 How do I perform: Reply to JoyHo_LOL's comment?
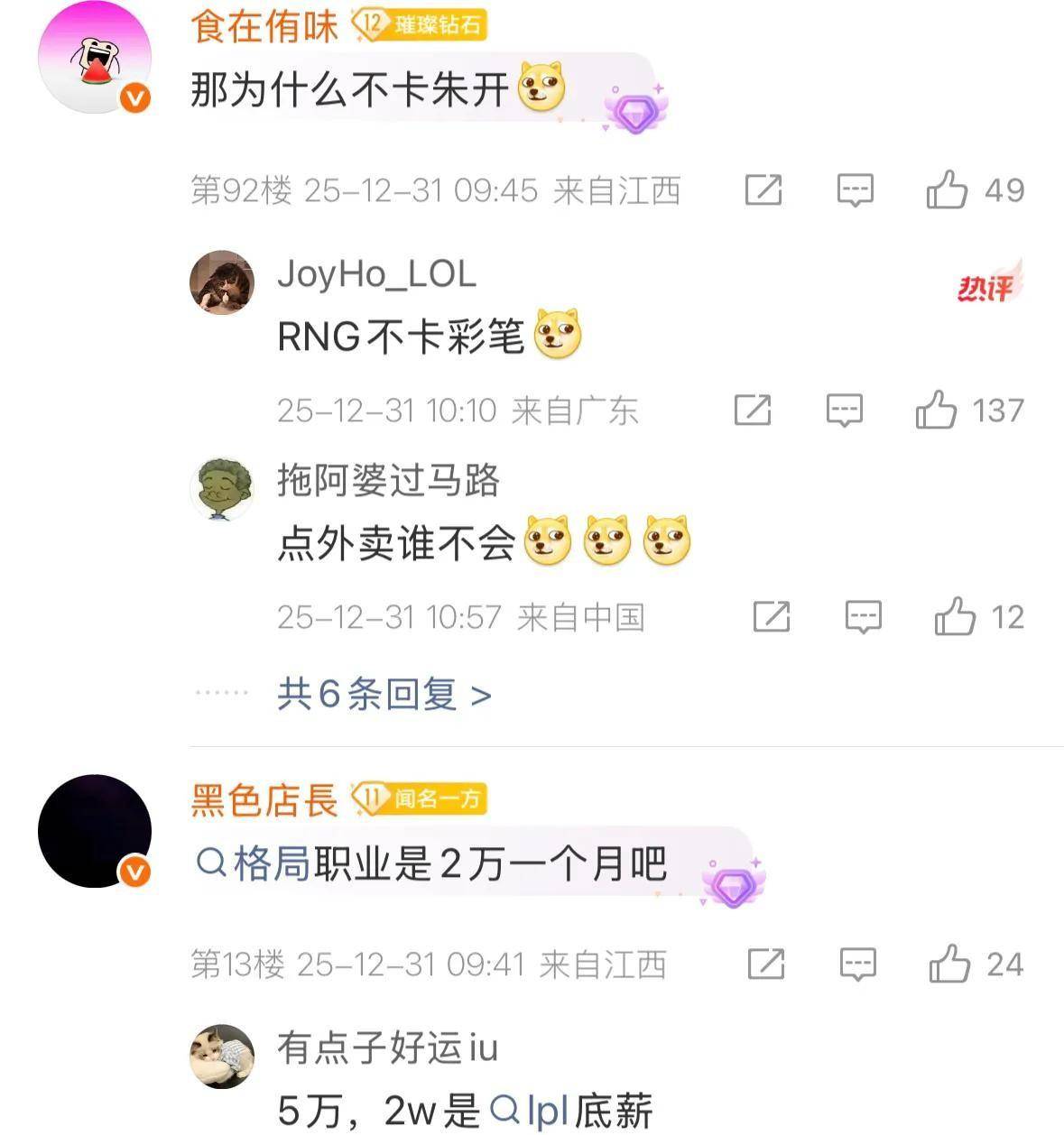click(x=844, y=411)
